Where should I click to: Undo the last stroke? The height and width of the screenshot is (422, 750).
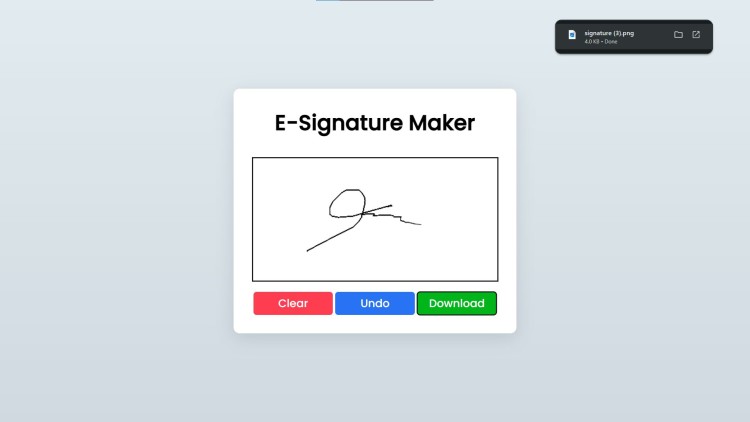point(375,303)
